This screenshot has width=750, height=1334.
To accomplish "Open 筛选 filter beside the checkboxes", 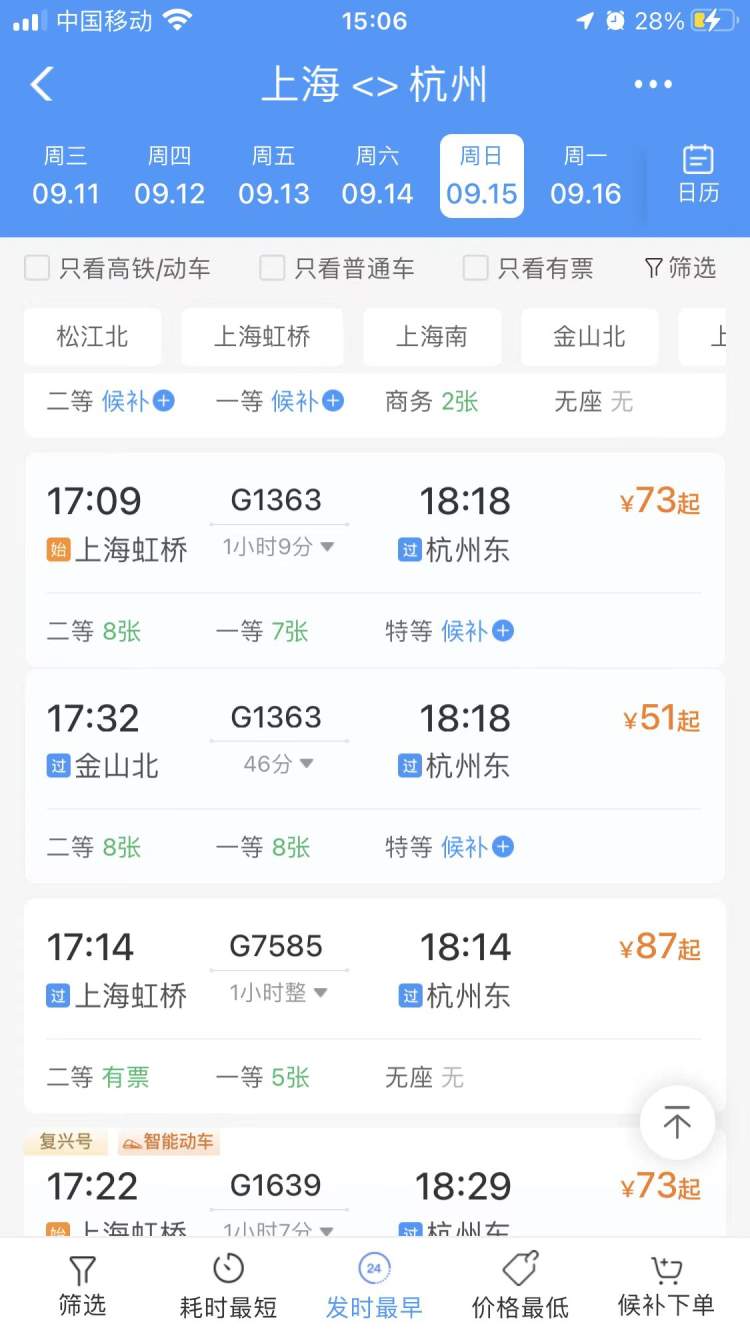I will click(x=681, y=268).
